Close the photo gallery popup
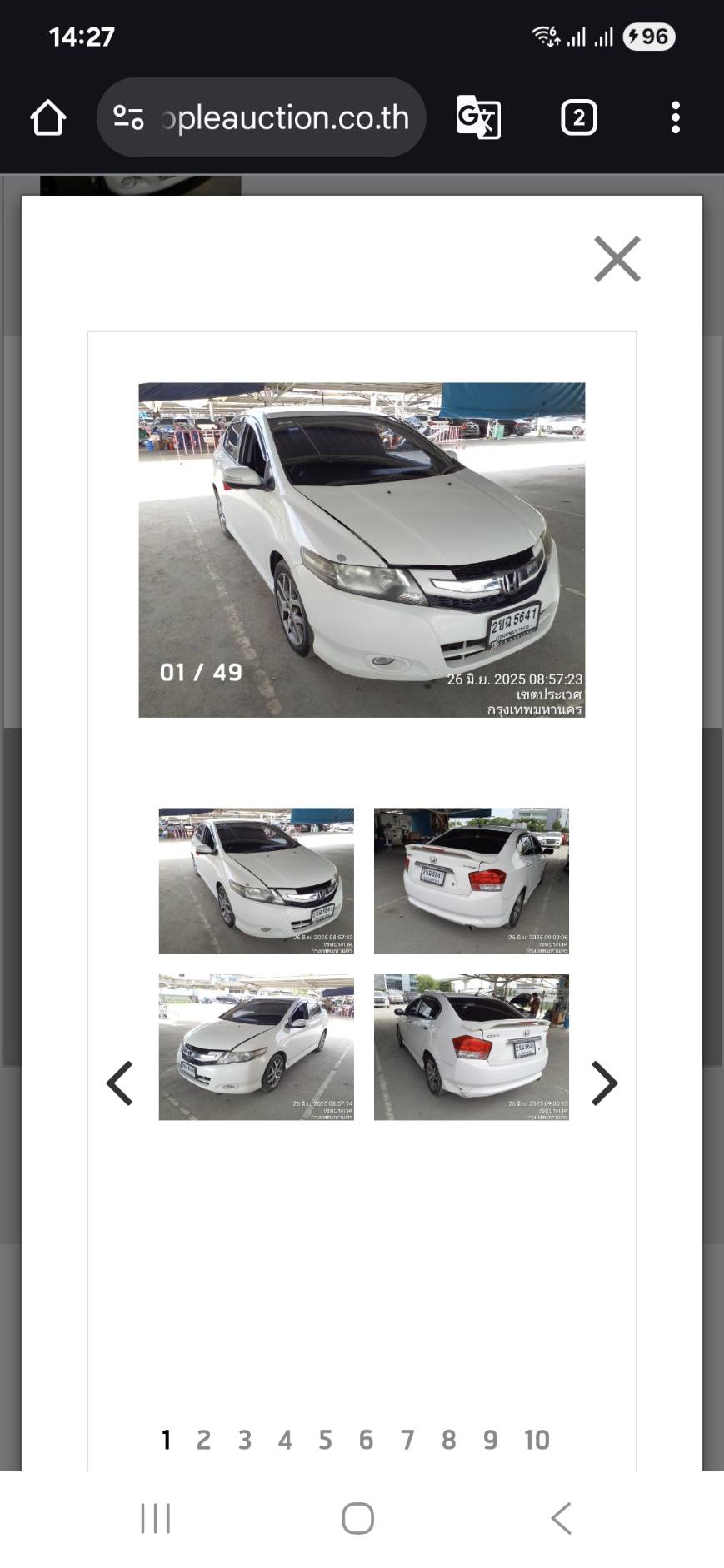 pyautogui.click(x=617, y=259)
